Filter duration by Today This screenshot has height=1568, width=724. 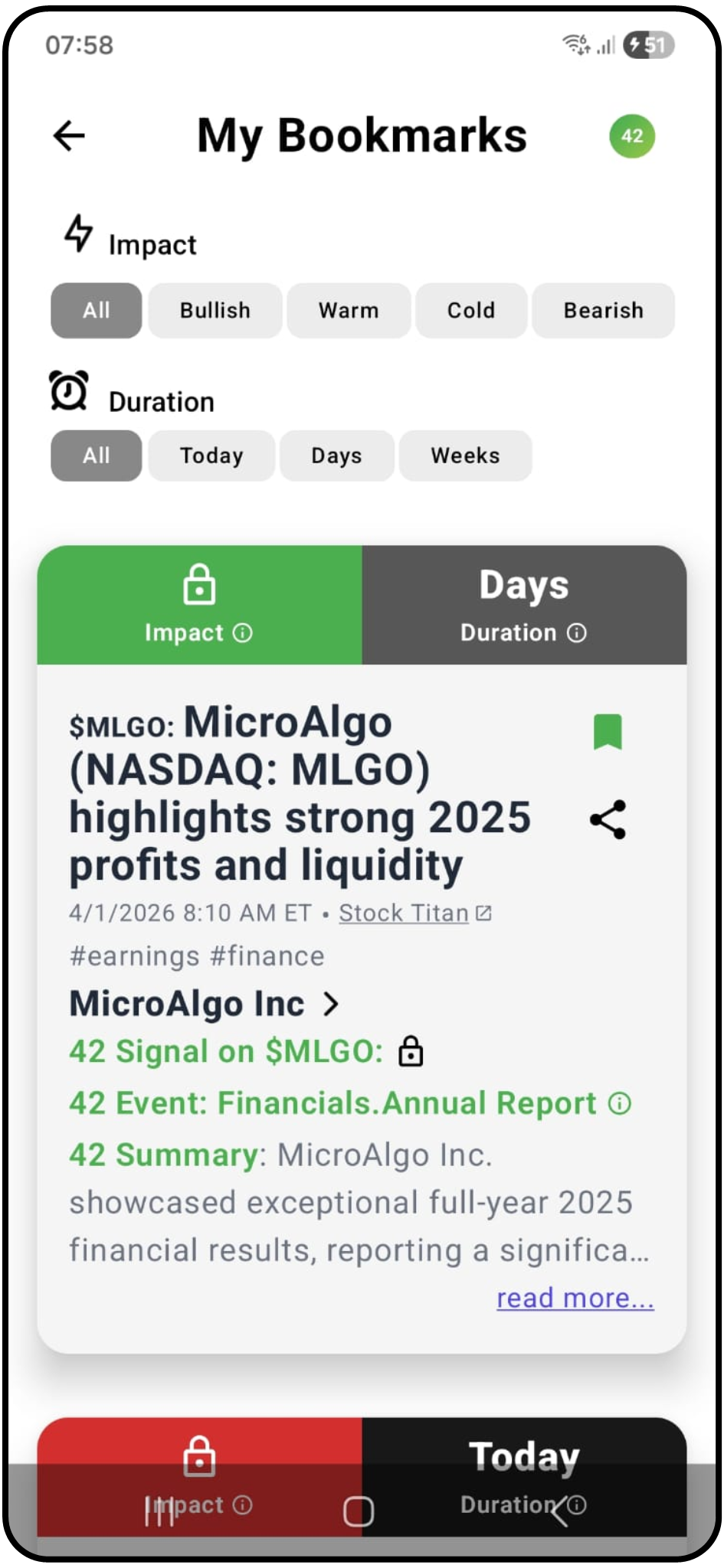click(x=211, y=456)
